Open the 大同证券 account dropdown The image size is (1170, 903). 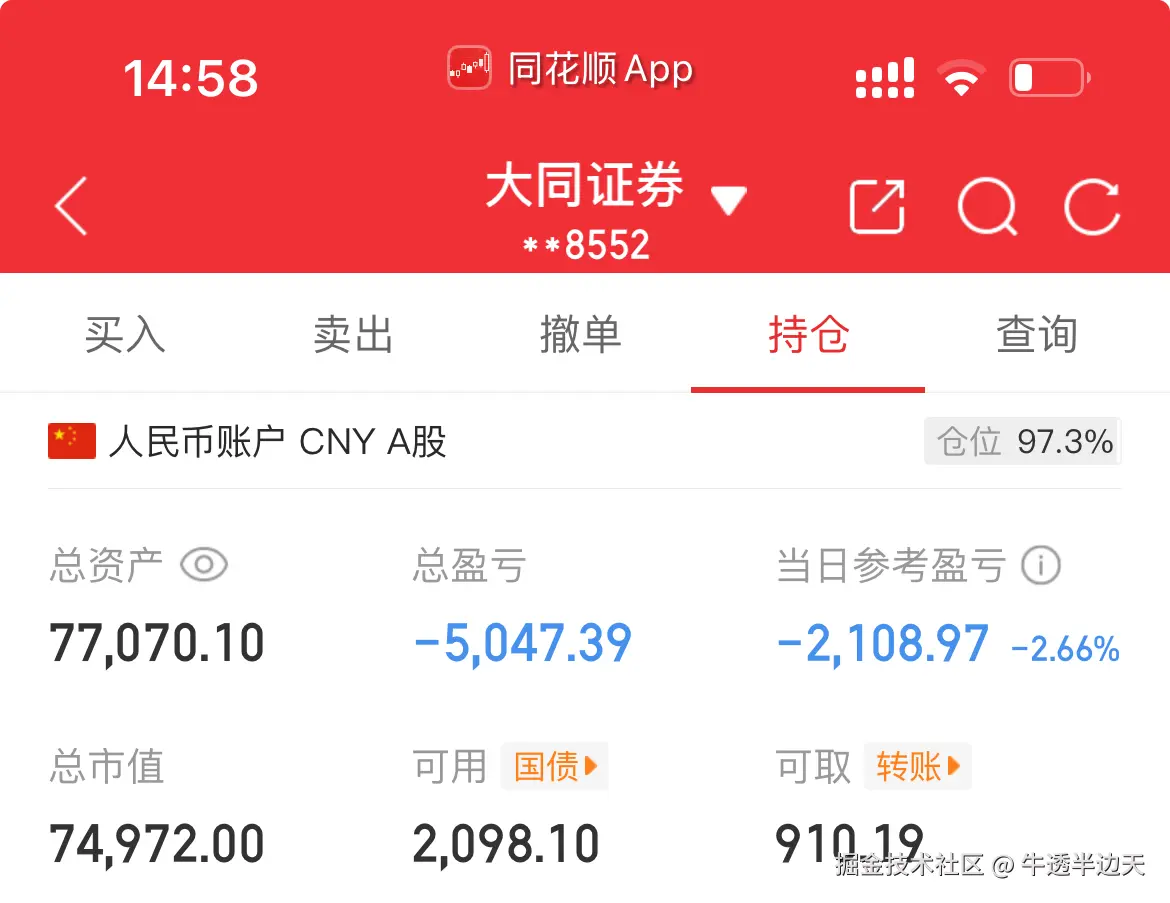(728, 201)
